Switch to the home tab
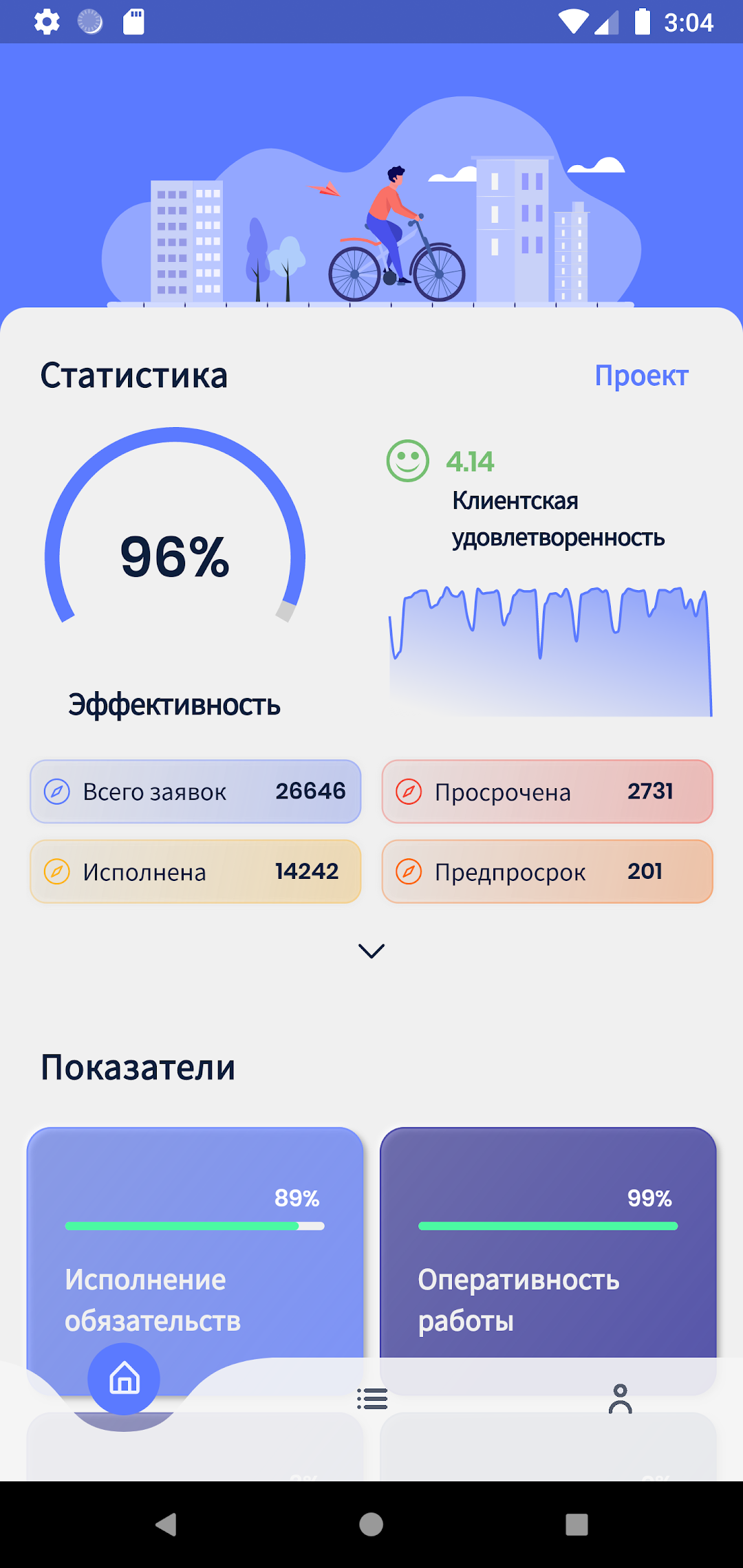 124,1379
